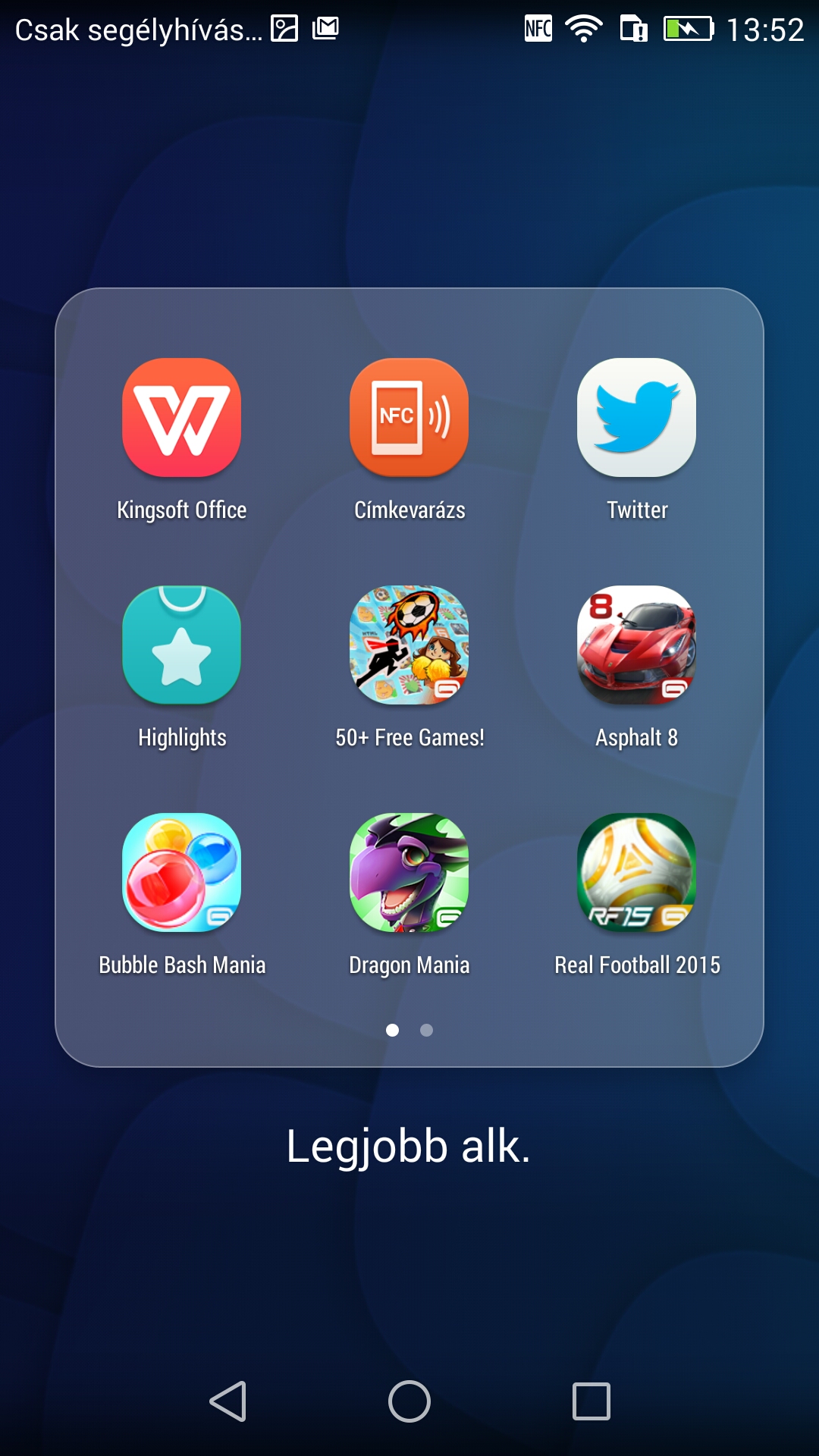This screenshot has width=819, height=1456.
Task: Launch Dragon Mania
Action: pyautogui.click(x=409, y=873)
